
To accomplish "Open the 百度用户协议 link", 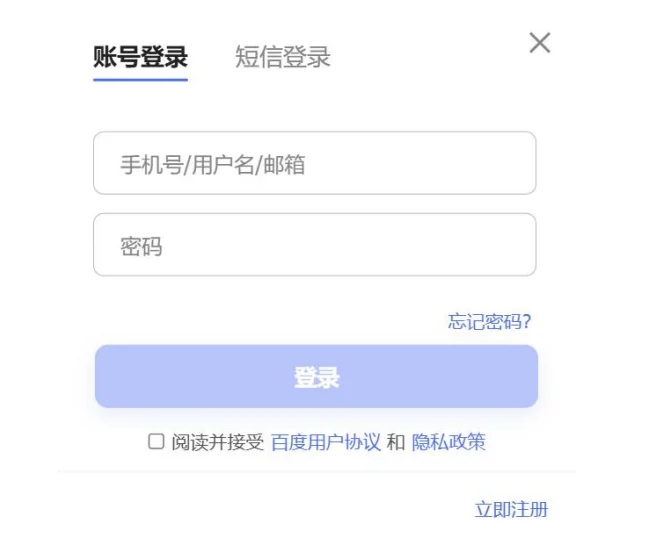I will click(325, 442).
